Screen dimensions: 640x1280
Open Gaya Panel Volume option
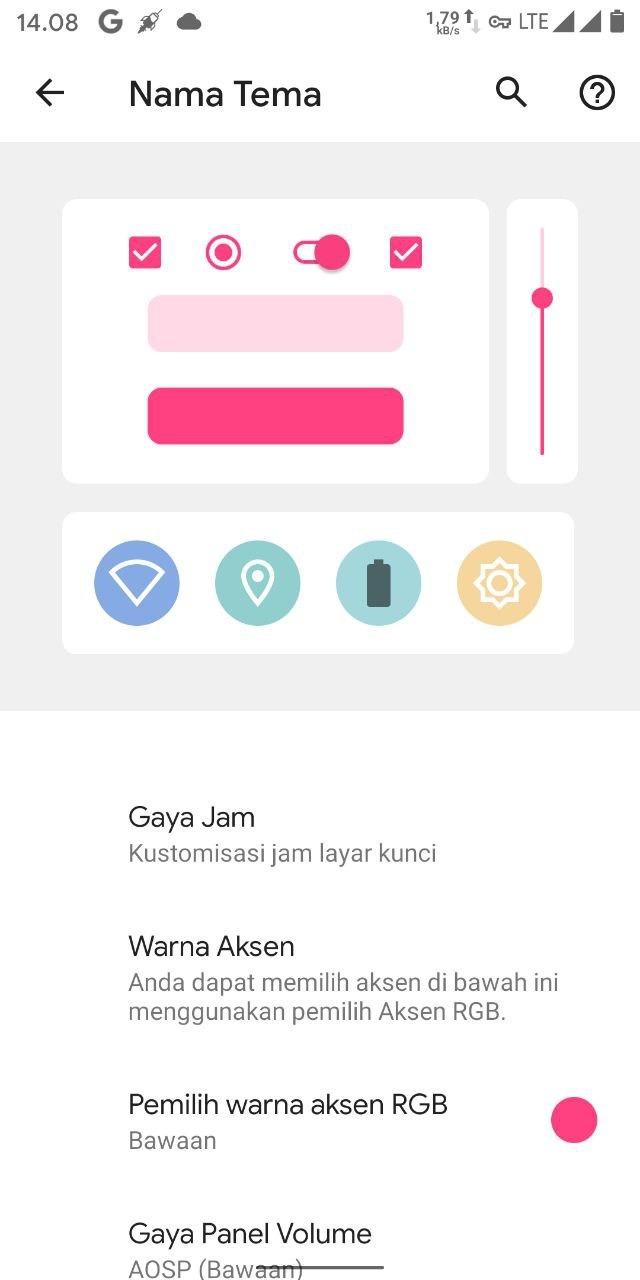click(x=250, y=1244)
